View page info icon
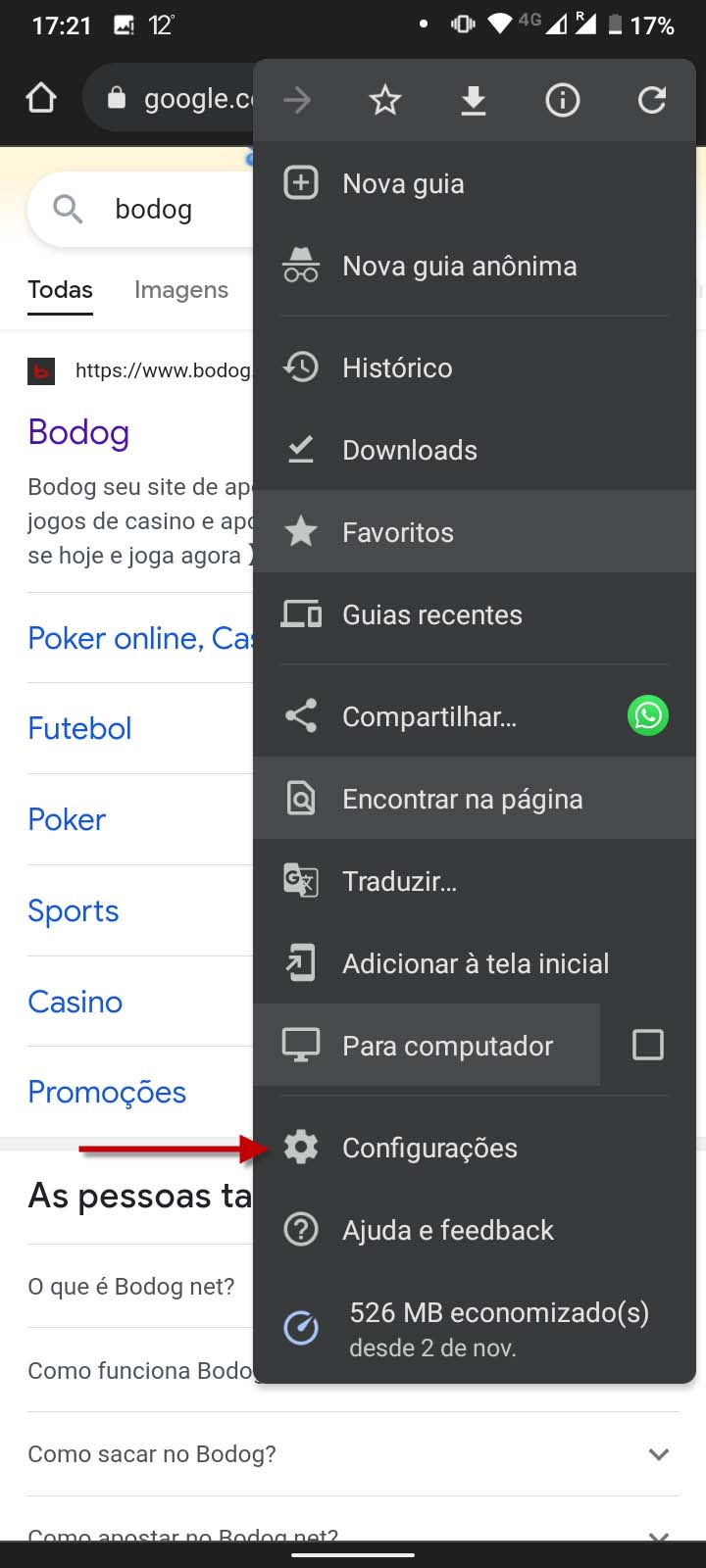Image resolution: width=706 pixels, height=1568 pixels. pos(563,100)
